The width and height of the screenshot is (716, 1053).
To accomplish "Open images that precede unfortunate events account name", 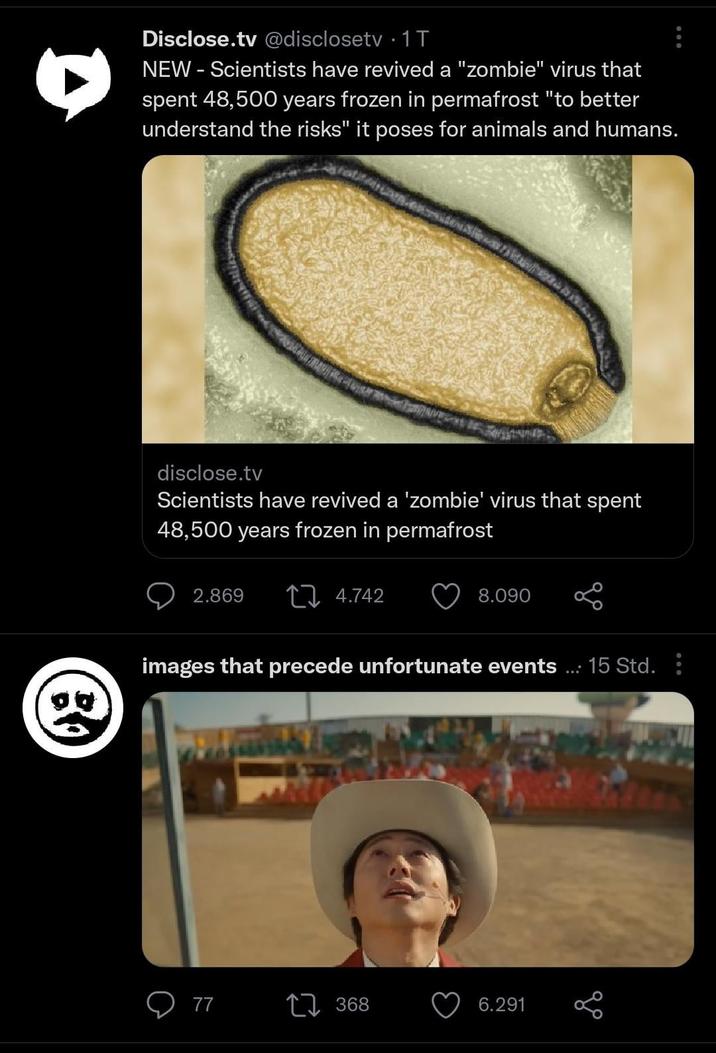I will click(349, 666).
